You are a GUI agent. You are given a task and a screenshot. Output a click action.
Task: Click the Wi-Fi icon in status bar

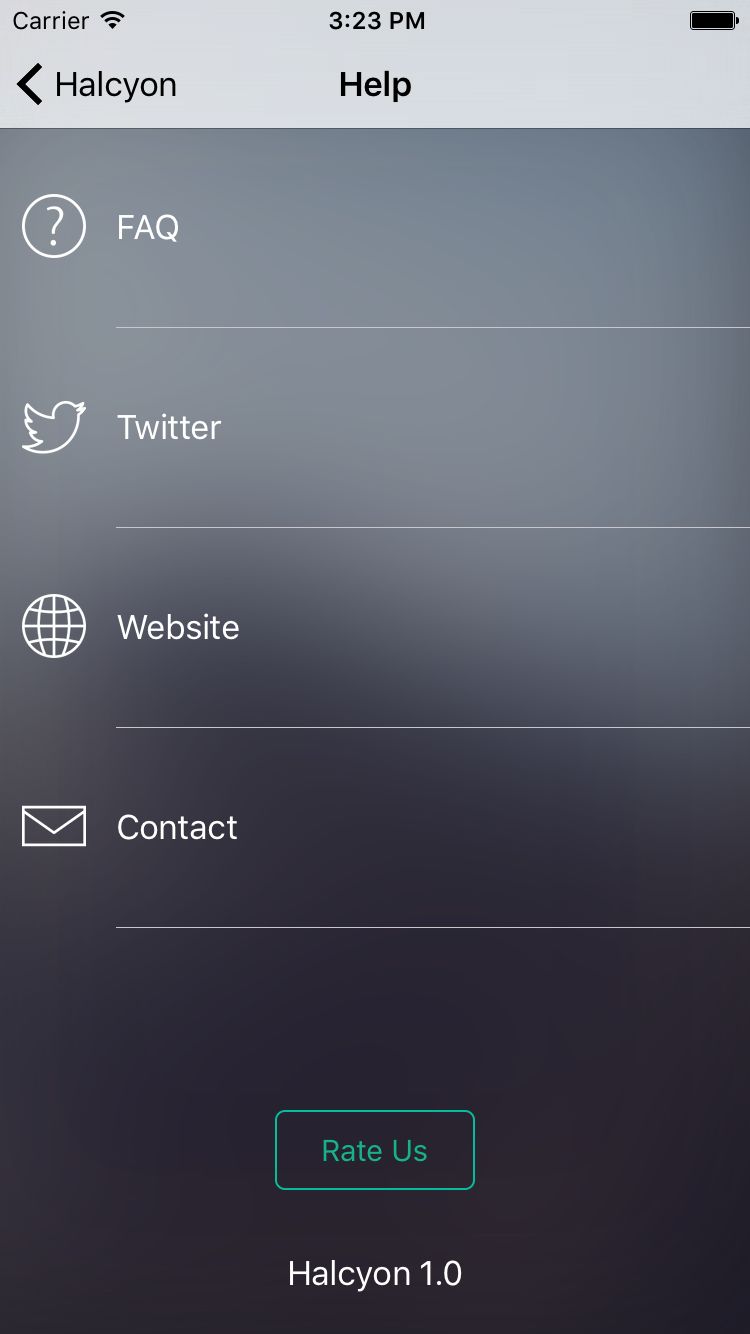click(x=113, y=19)
